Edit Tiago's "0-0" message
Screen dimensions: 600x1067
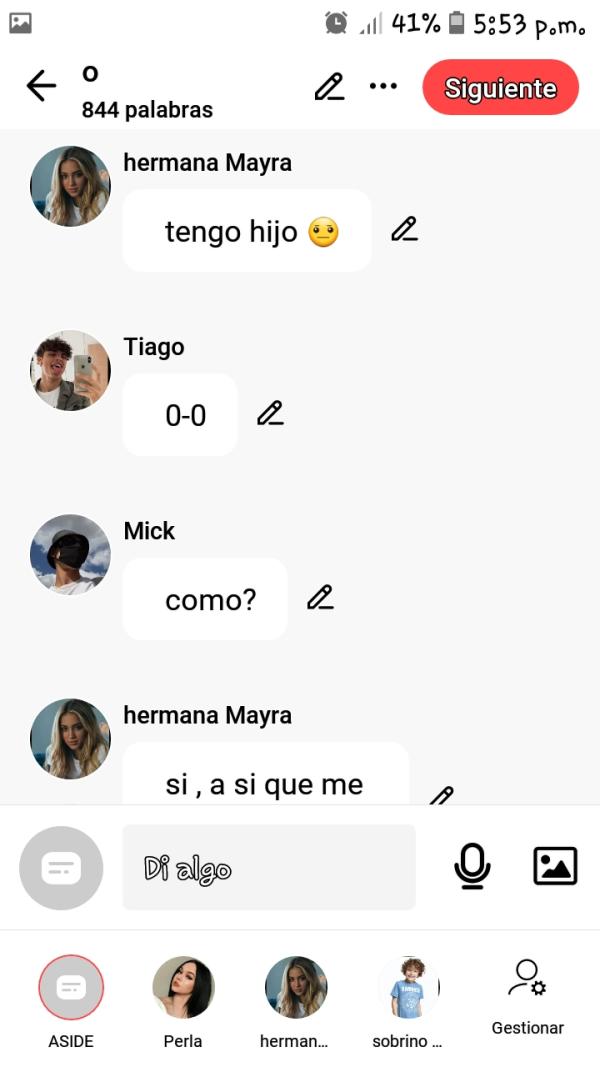tap(270, 413)
